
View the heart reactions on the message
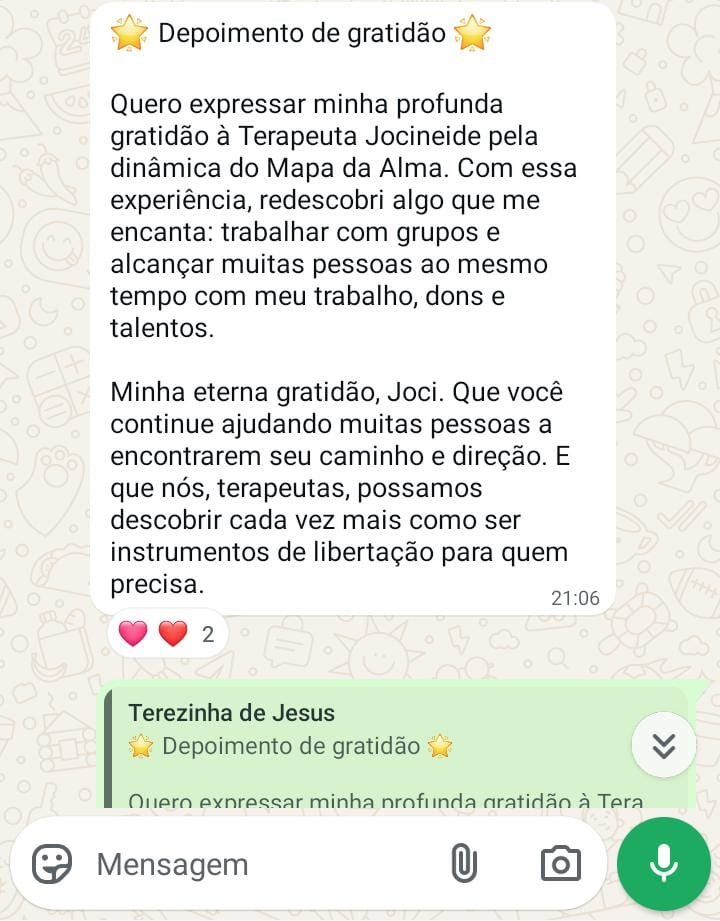point(167,634)
